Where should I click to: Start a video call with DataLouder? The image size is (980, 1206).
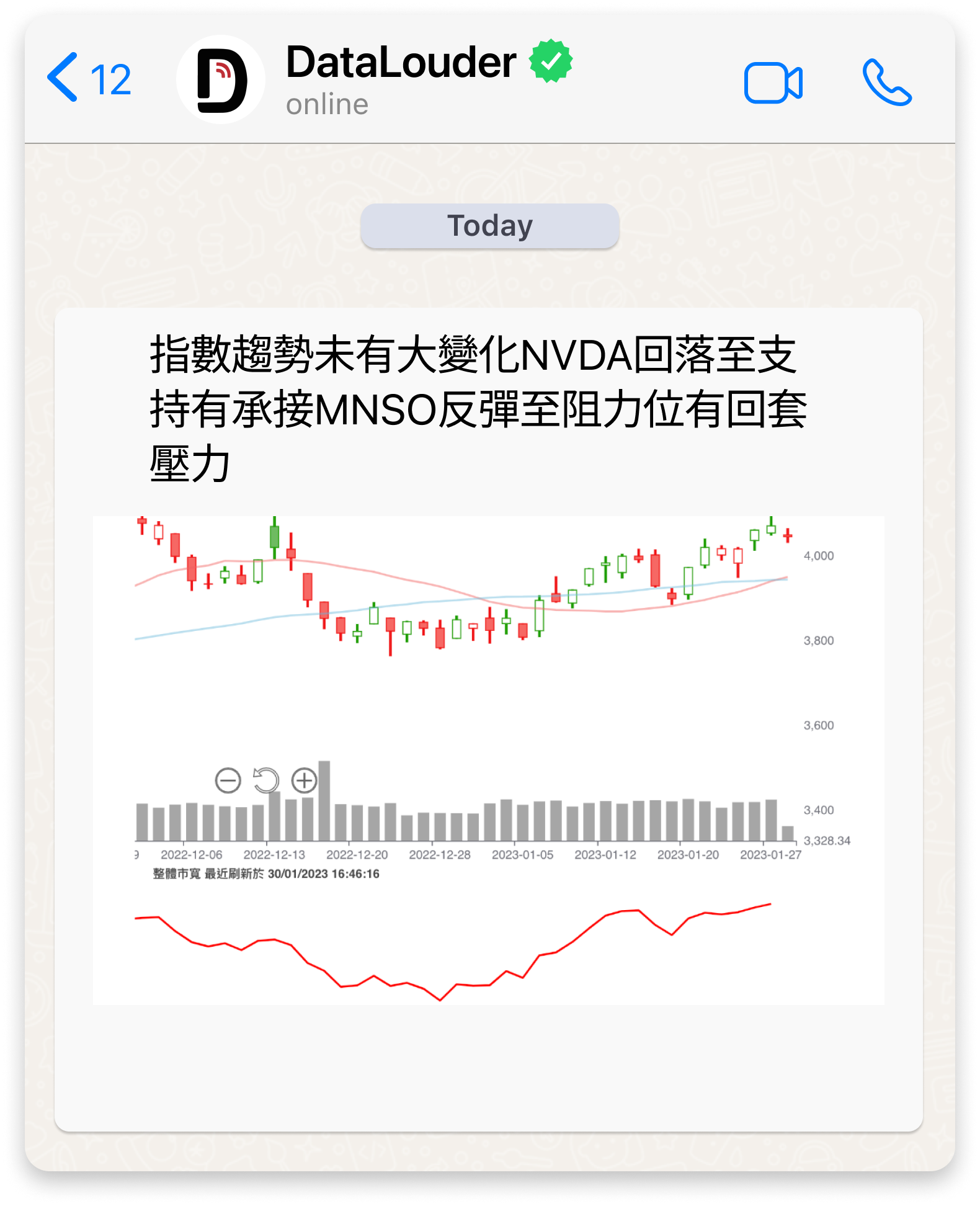tap(773, 83)
